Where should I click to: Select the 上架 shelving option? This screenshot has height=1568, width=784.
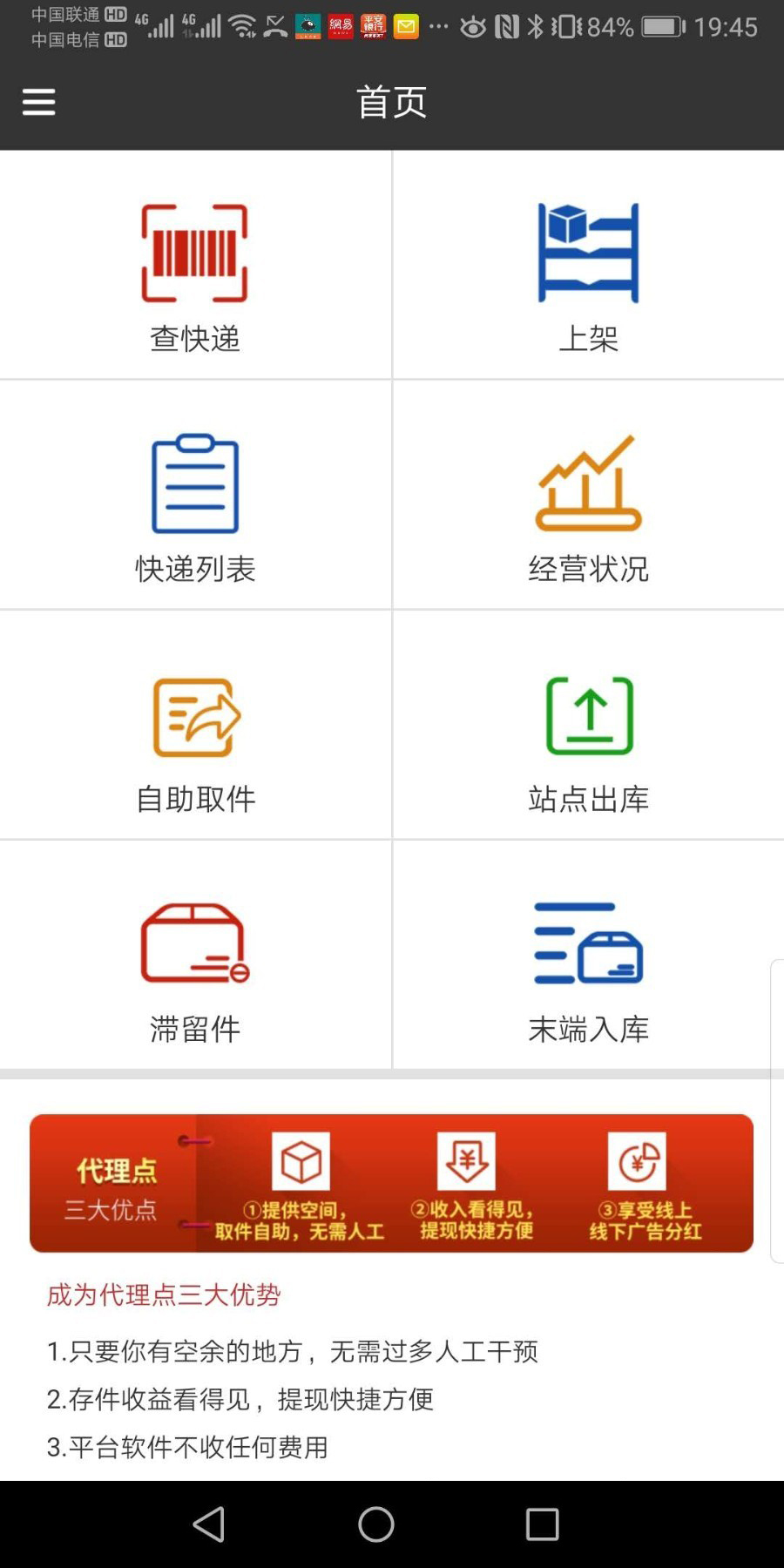coord(588,270)
